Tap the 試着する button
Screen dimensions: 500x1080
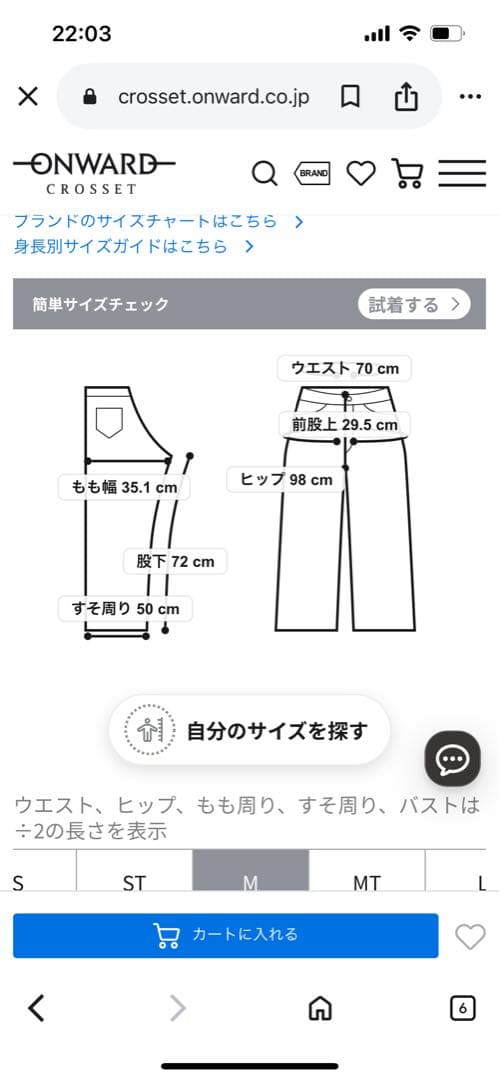[x=414, y=304]
